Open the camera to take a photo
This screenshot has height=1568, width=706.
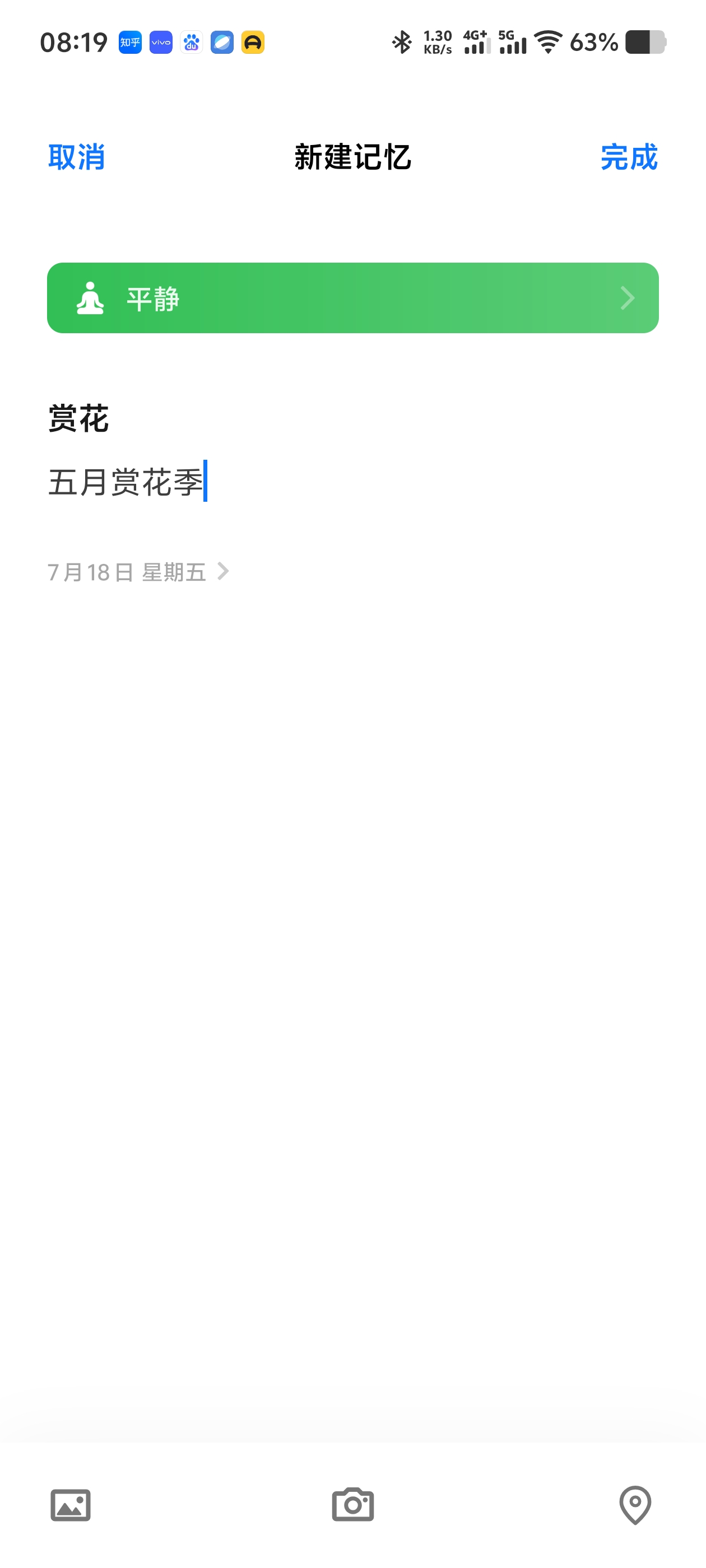click(352, 1504)
